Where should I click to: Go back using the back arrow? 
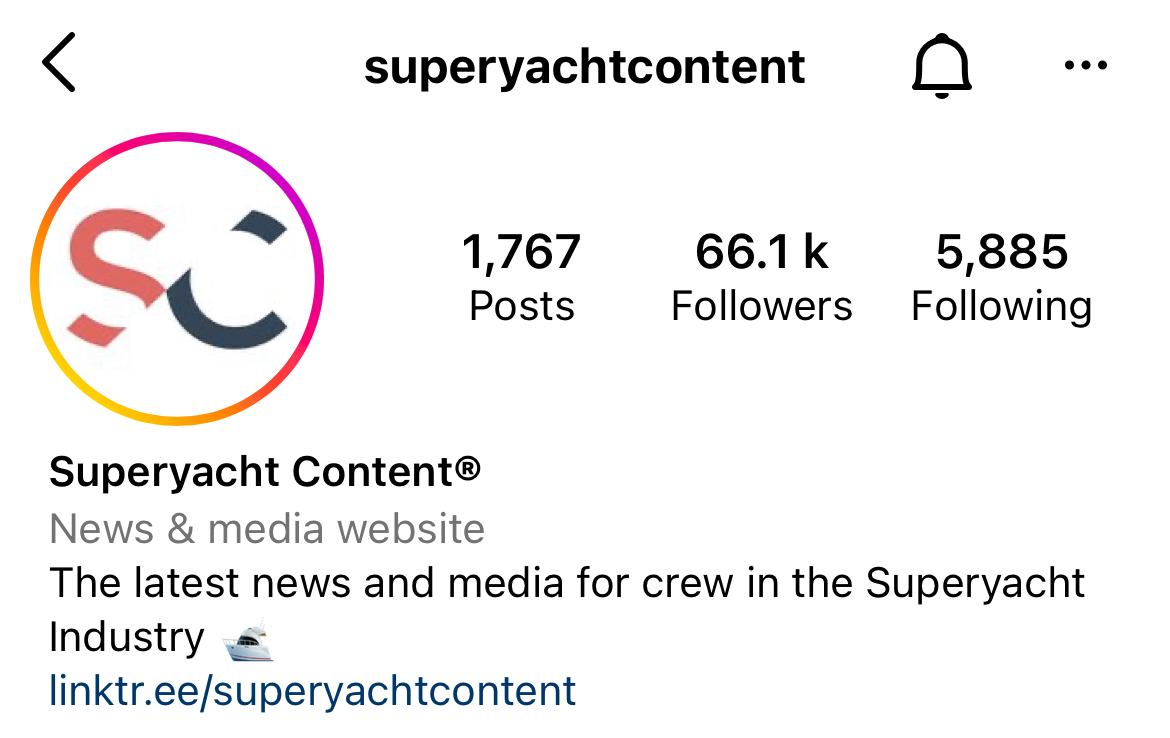coord(59,63)
